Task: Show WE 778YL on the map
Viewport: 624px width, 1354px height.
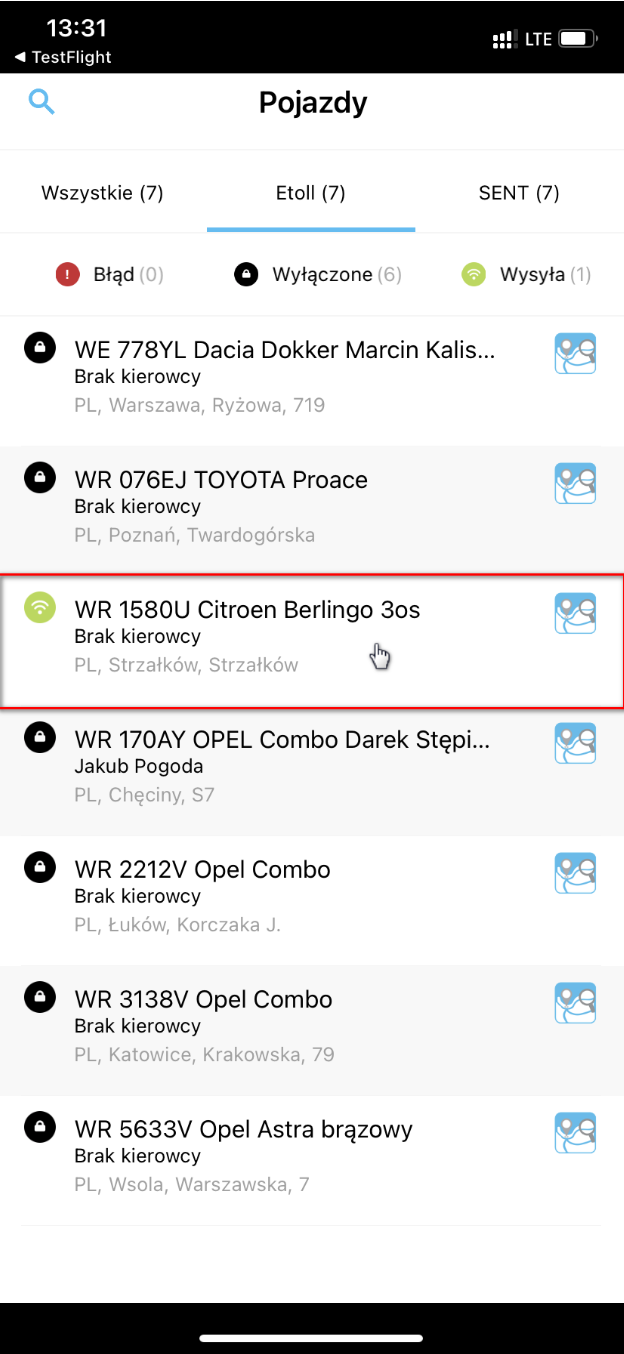Action: (575, 353)
